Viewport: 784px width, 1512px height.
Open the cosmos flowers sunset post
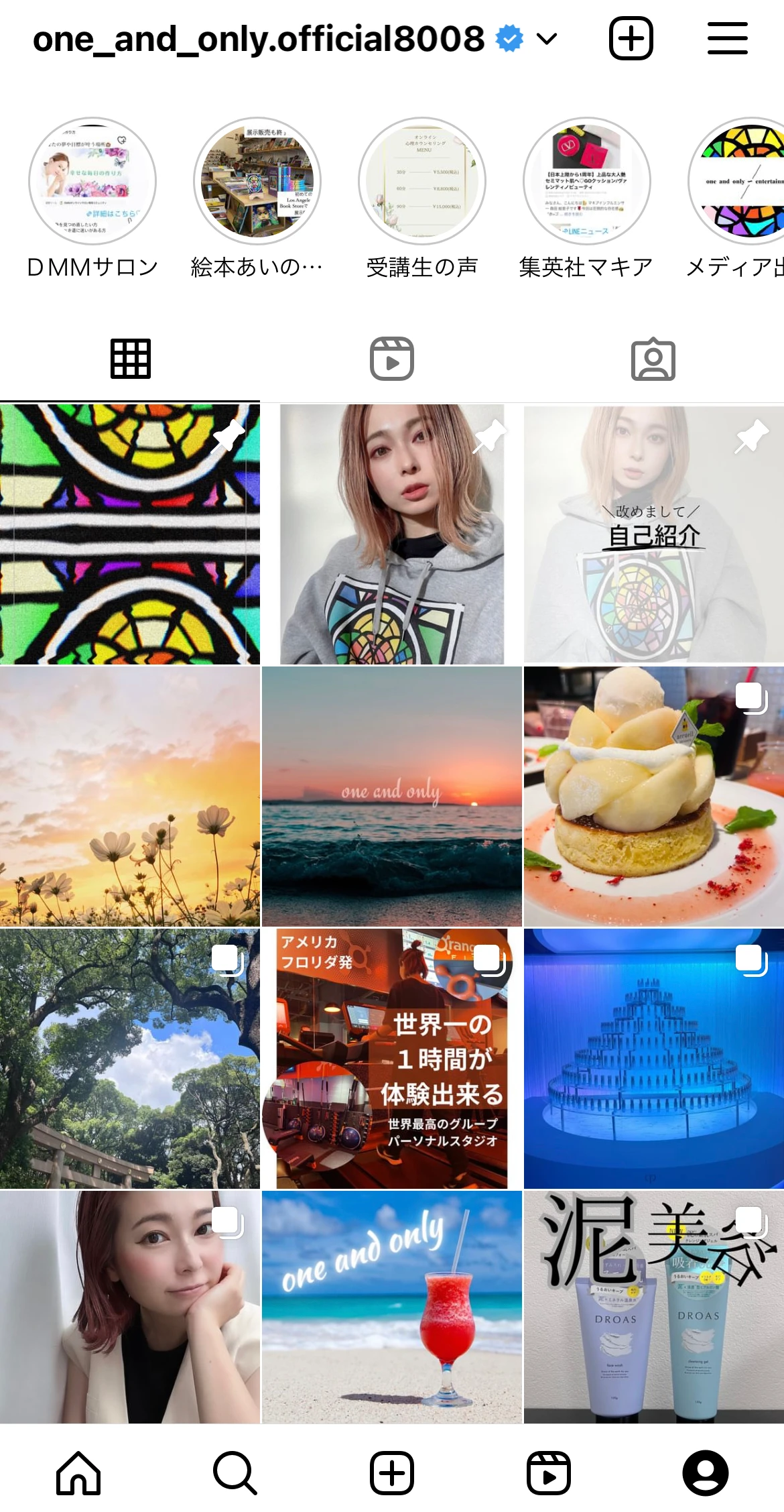pyautogui.click(x=130, y=797)
